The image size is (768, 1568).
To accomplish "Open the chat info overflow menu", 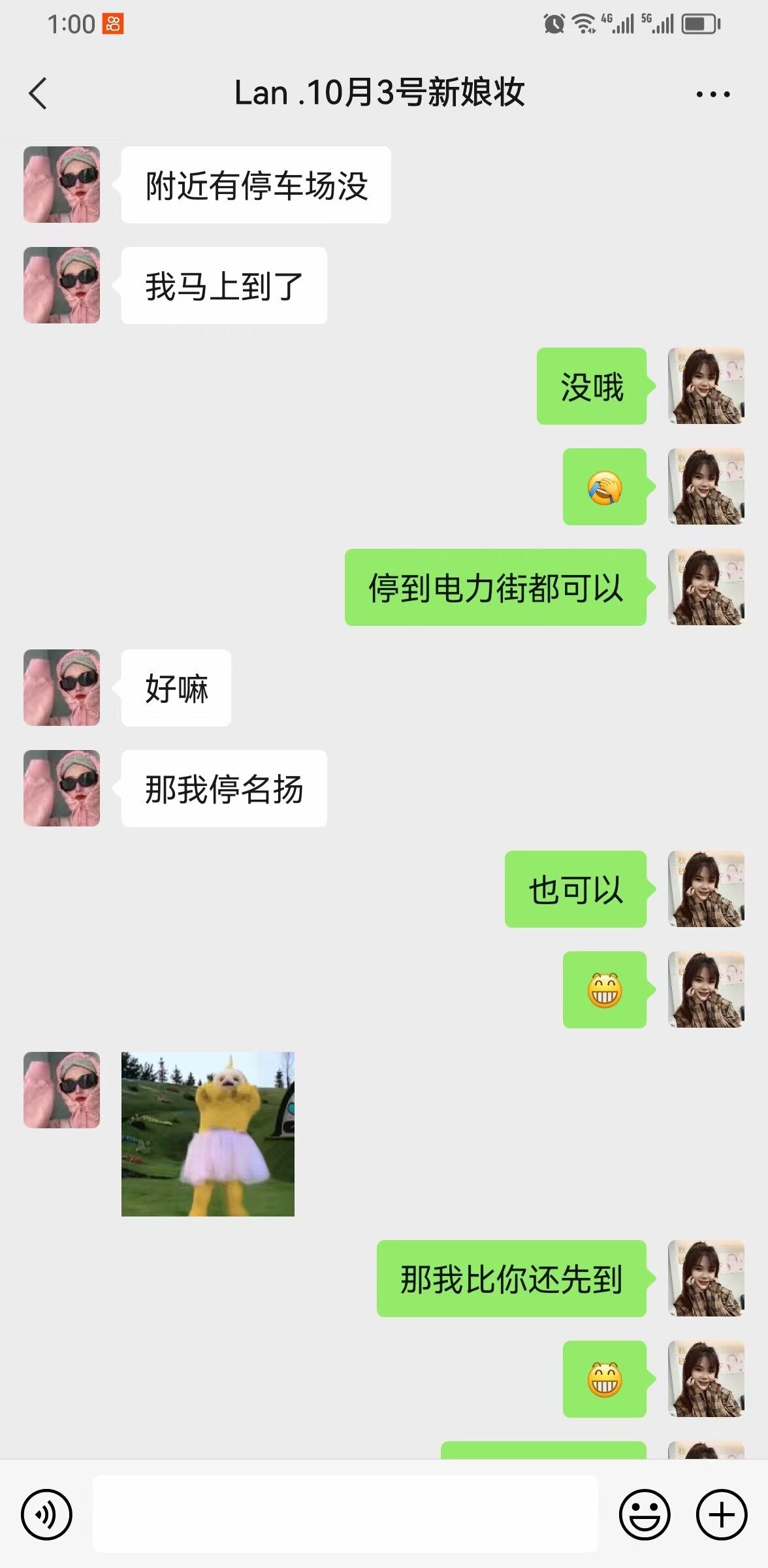I will tap(712, 94).
